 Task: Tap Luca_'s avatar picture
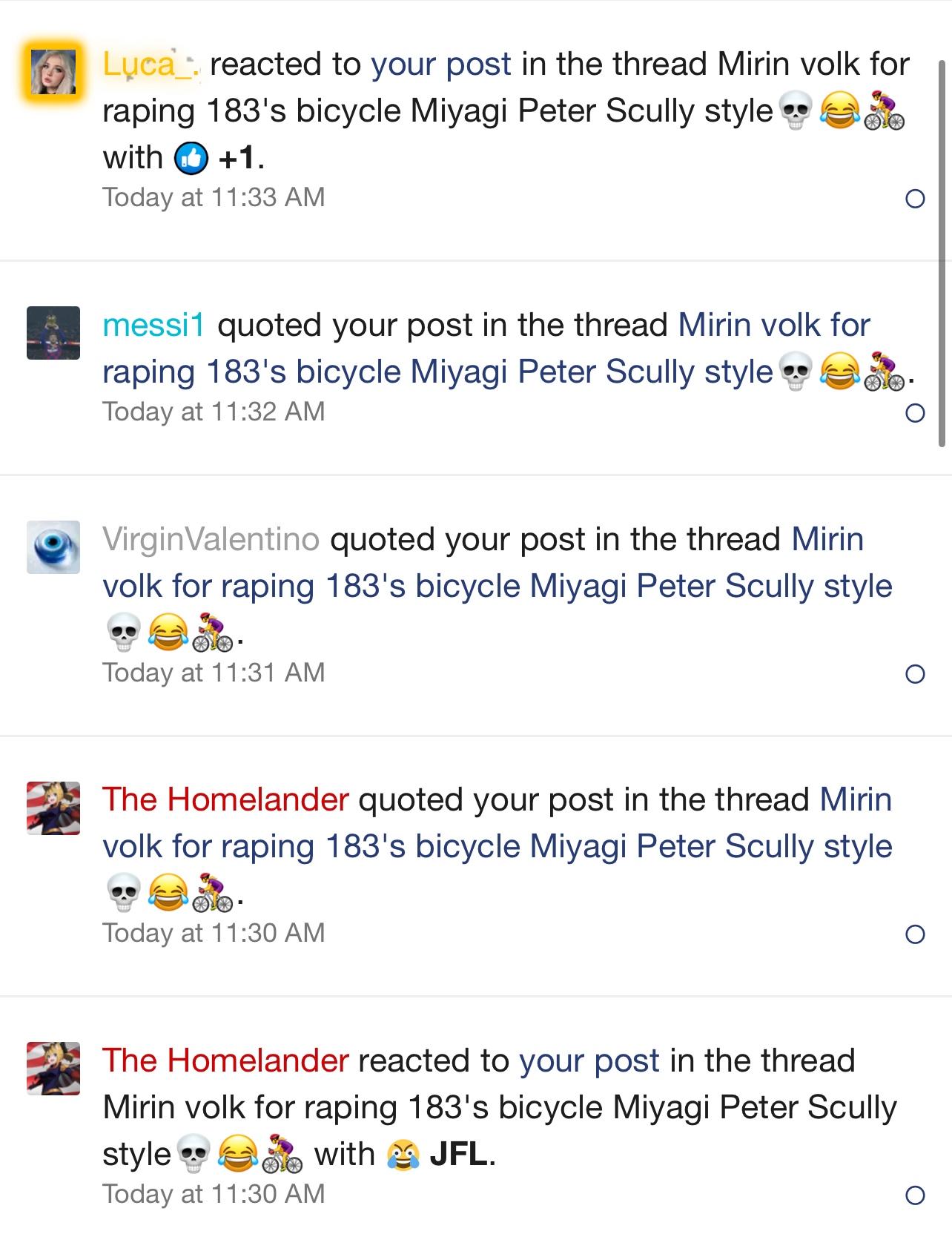(x=53, y=72)
